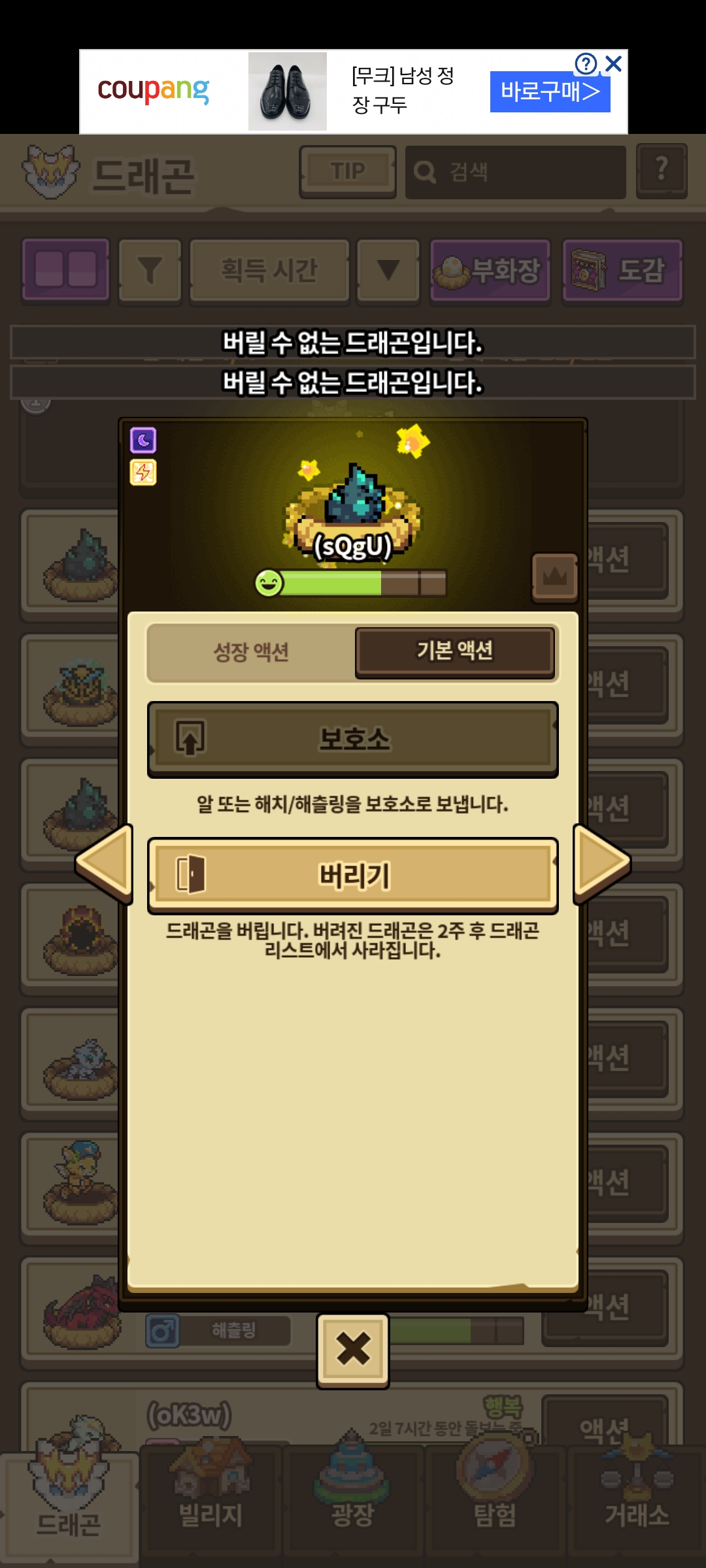Viewport: 706px width, 1568px height.
Task: Send the dragon to 보호소
Action: tap(353, 740)
